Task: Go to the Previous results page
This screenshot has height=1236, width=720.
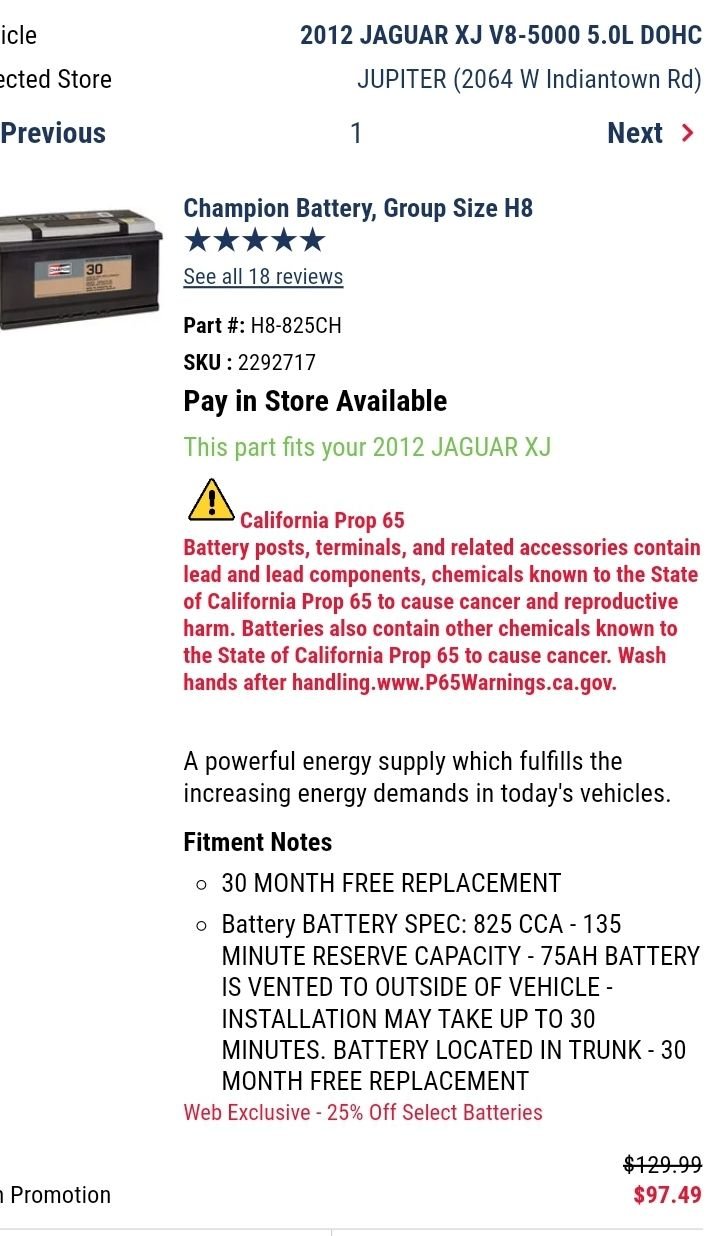Action: (x=52, y=133)
